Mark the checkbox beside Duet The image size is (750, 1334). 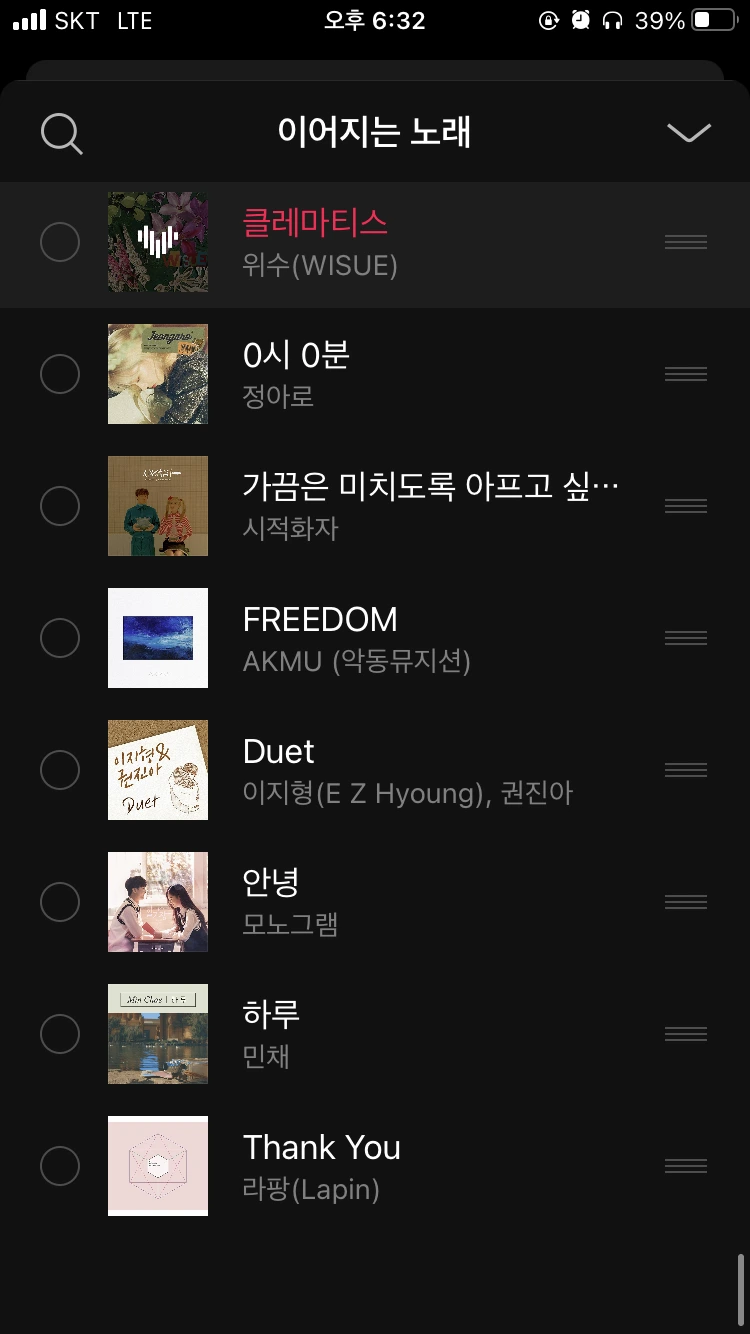coord(60,770)
